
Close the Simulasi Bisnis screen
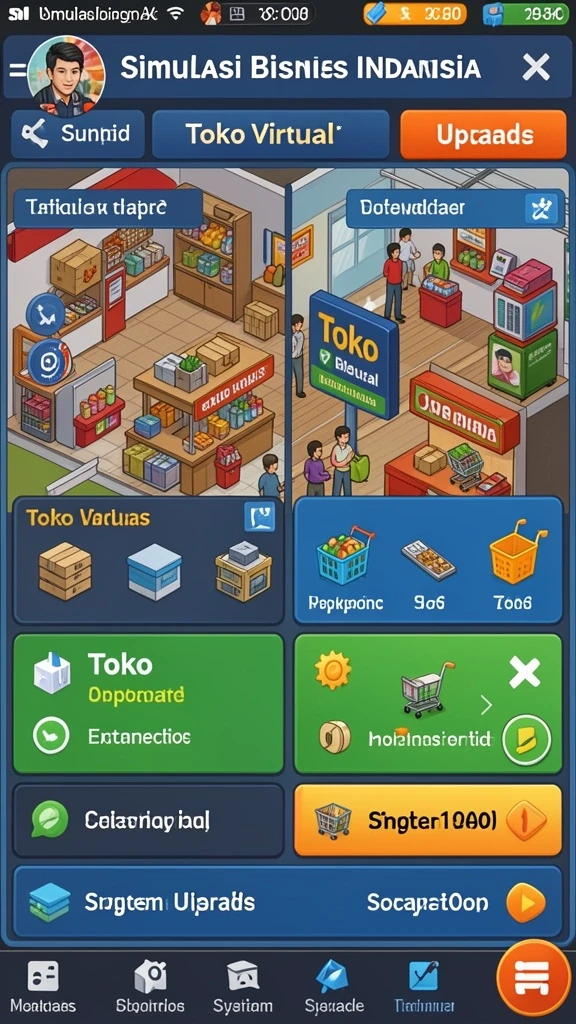click(x=536, y=67)
